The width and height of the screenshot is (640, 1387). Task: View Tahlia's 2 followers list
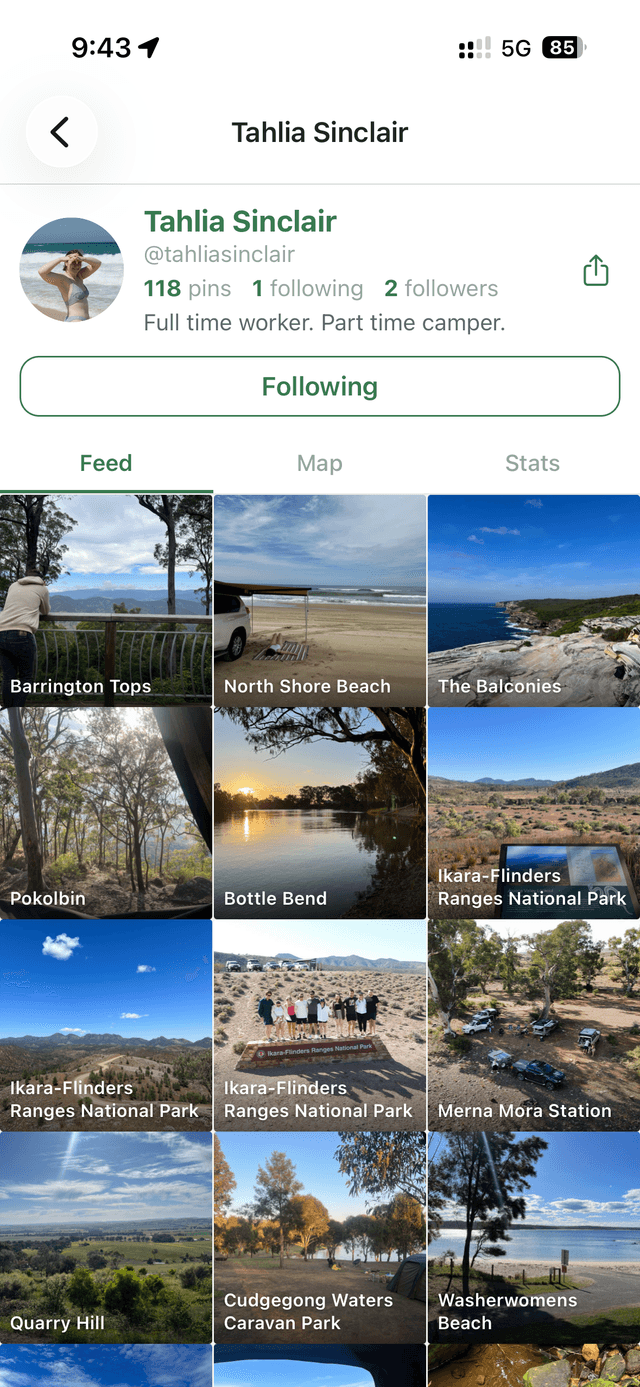441,288
